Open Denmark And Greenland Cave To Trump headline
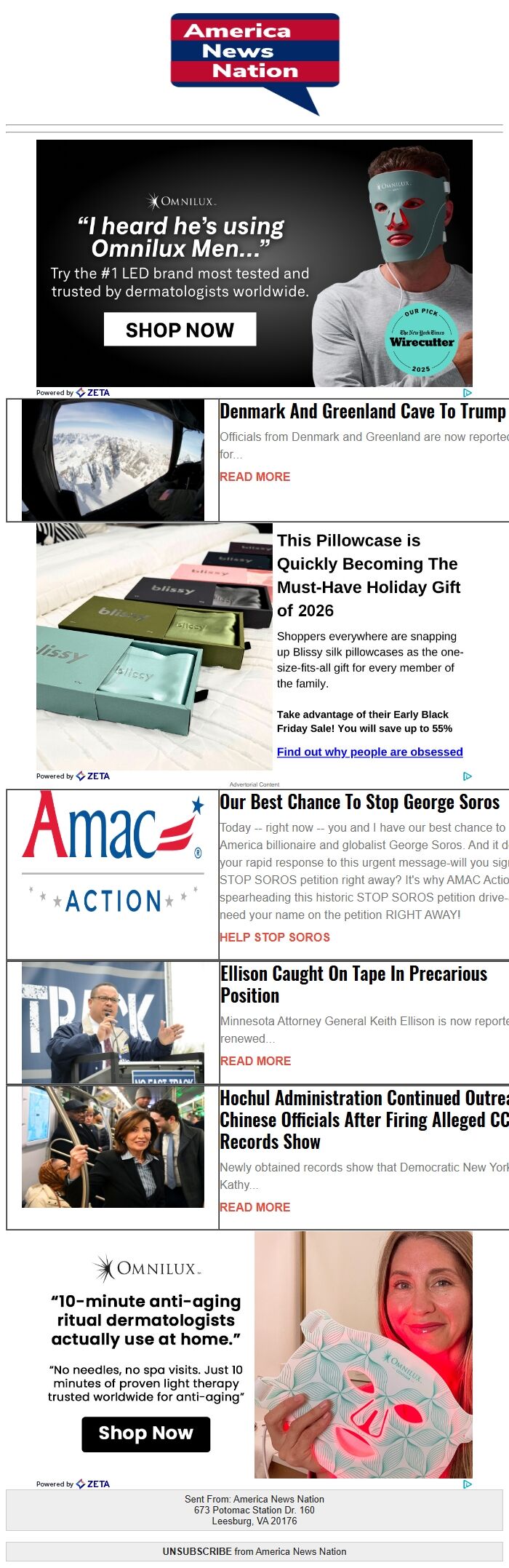The width and height of the screenshot is (509, 1568). [x=362, y=412]
